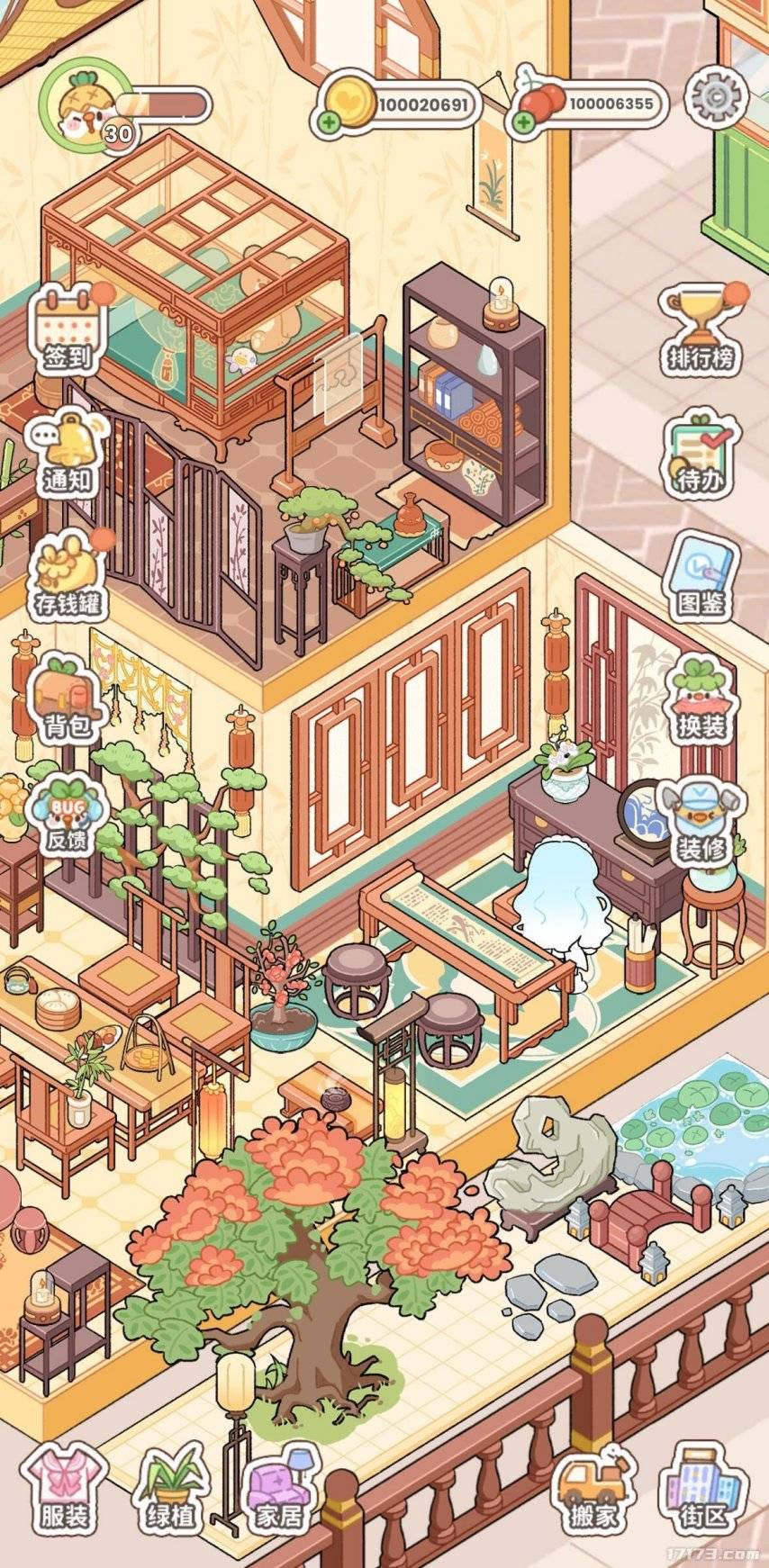
Task: Go to the 街区 neighborhood
Action: point(702,1489)
